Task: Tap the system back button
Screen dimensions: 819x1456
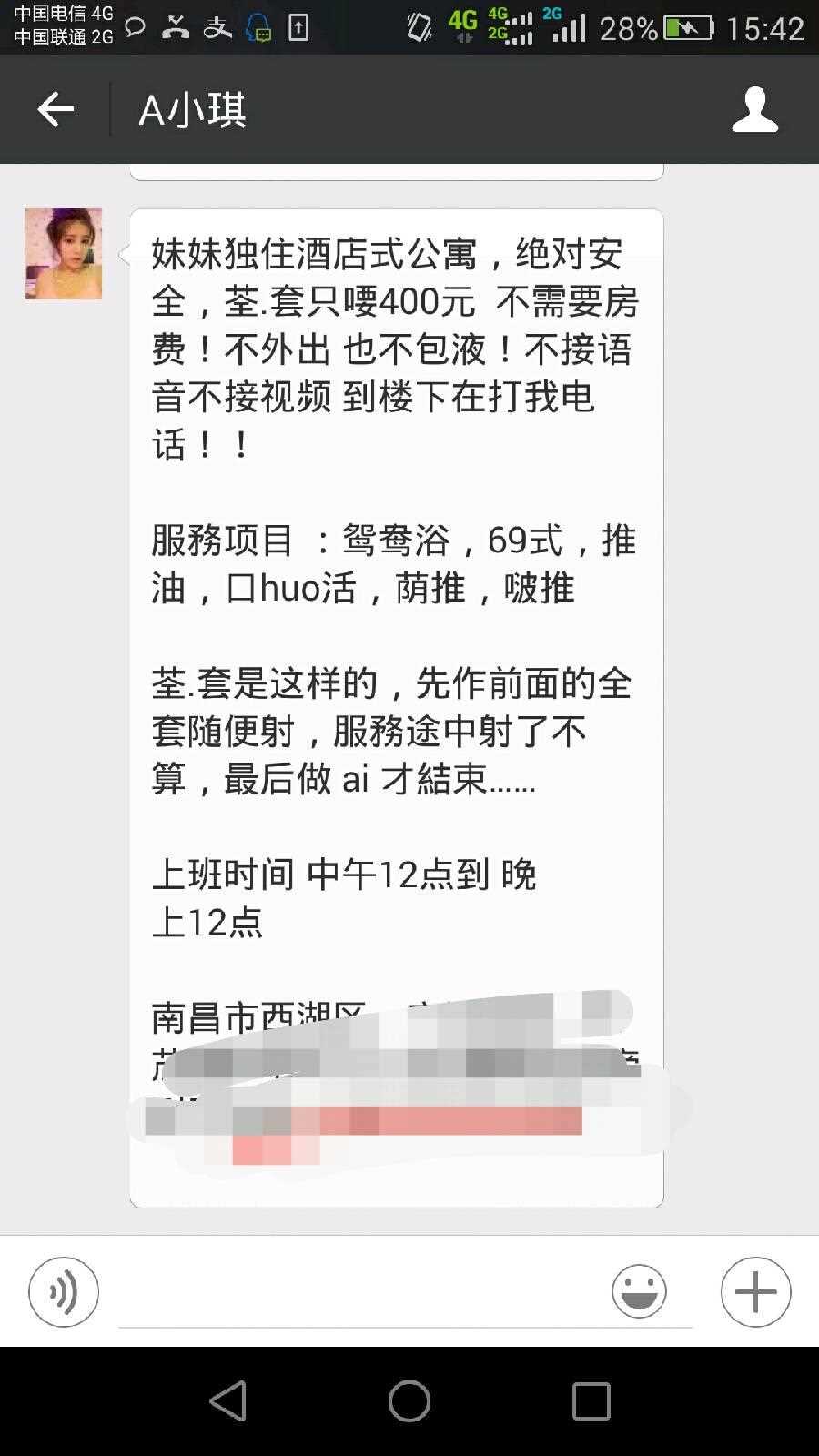Action: click(x=227, y=1401)
